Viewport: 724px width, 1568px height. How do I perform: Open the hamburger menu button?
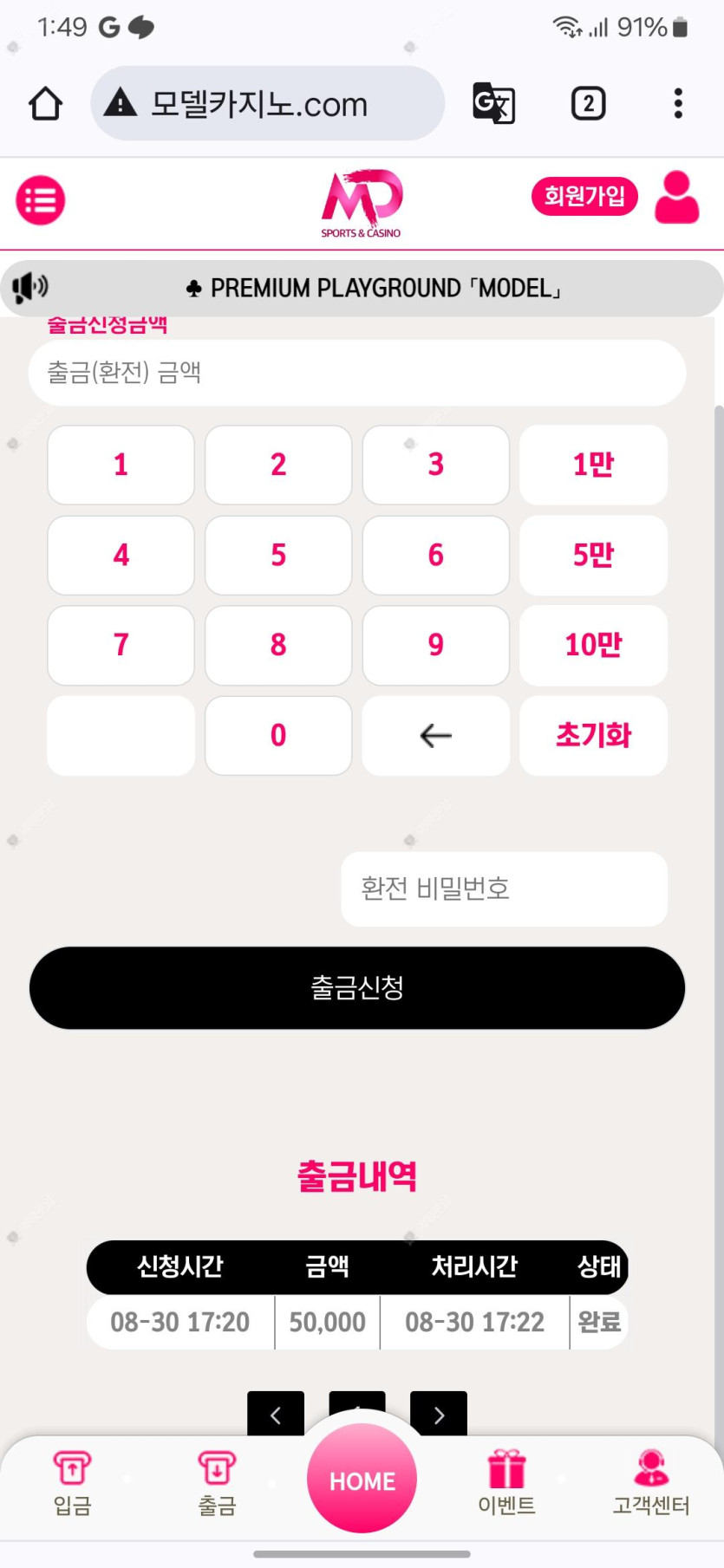click(x=41, y=200)
